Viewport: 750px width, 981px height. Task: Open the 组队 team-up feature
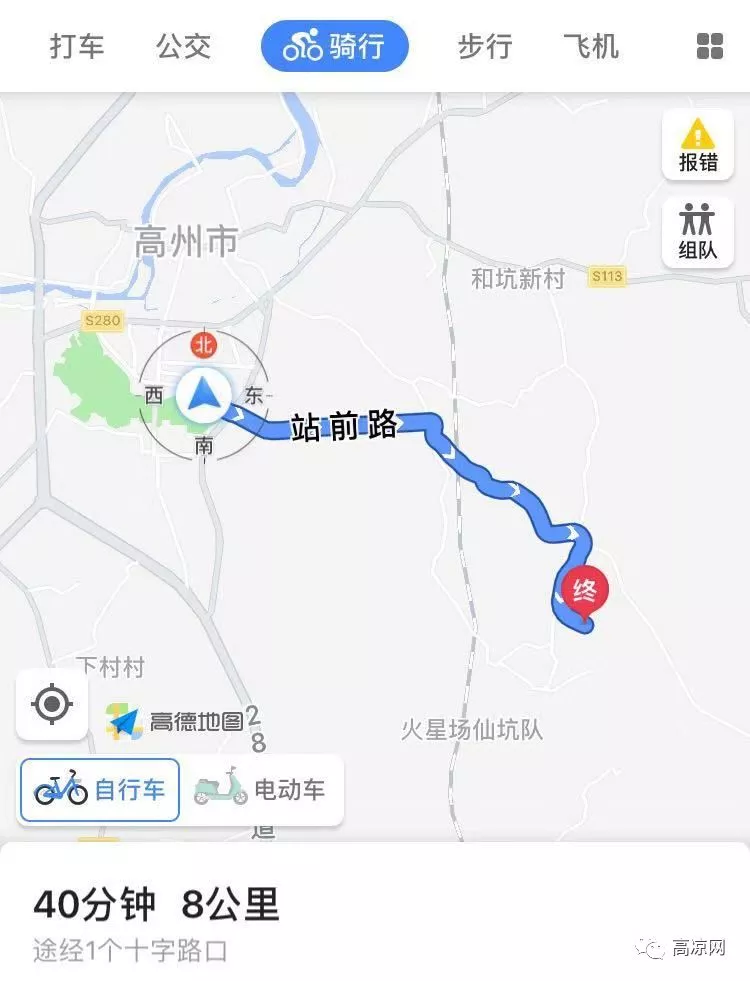(x=697, y=232)
